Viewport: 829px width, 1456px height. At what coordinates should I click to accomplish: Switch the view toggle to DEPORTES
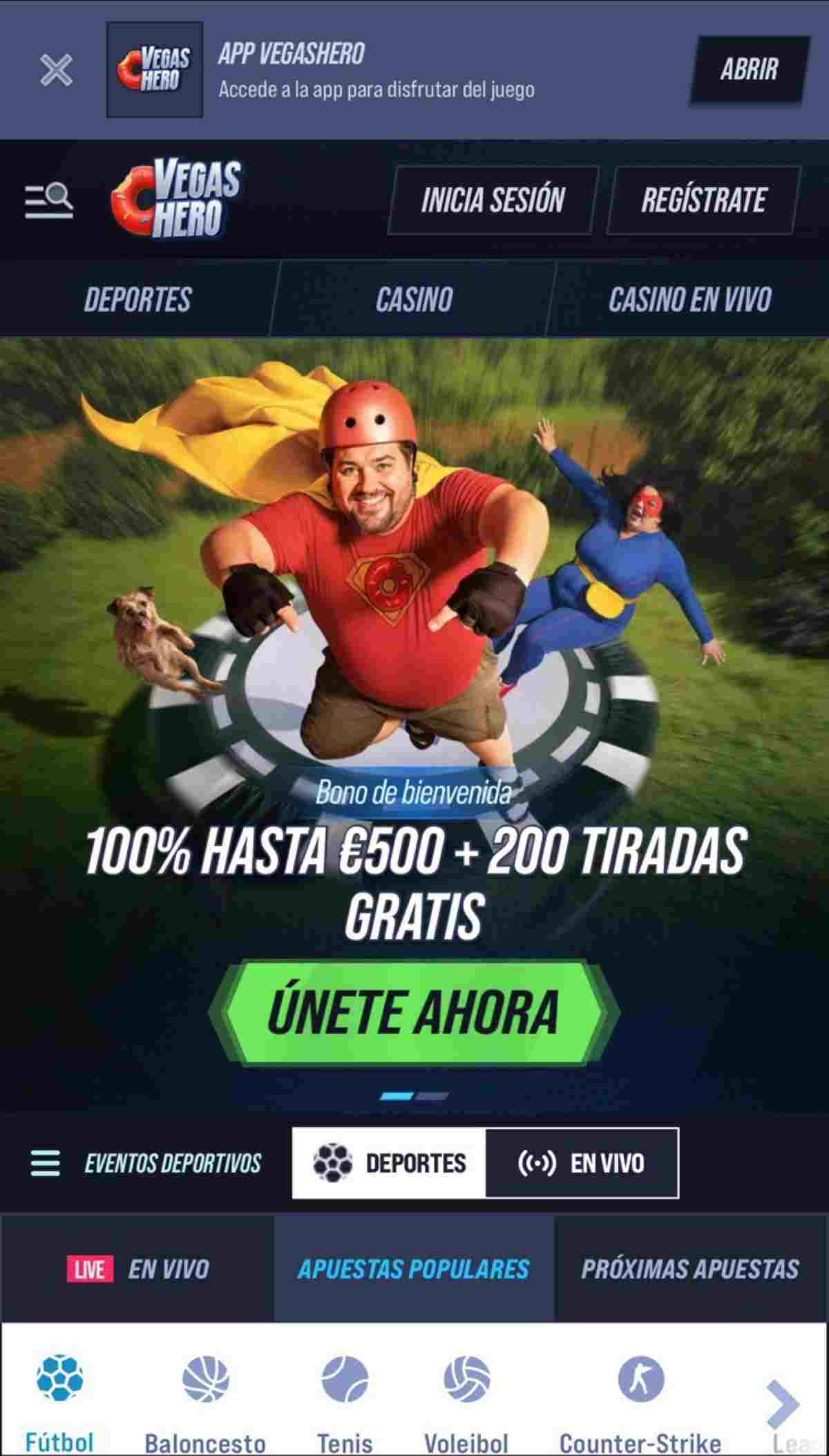pos(390,1163)
